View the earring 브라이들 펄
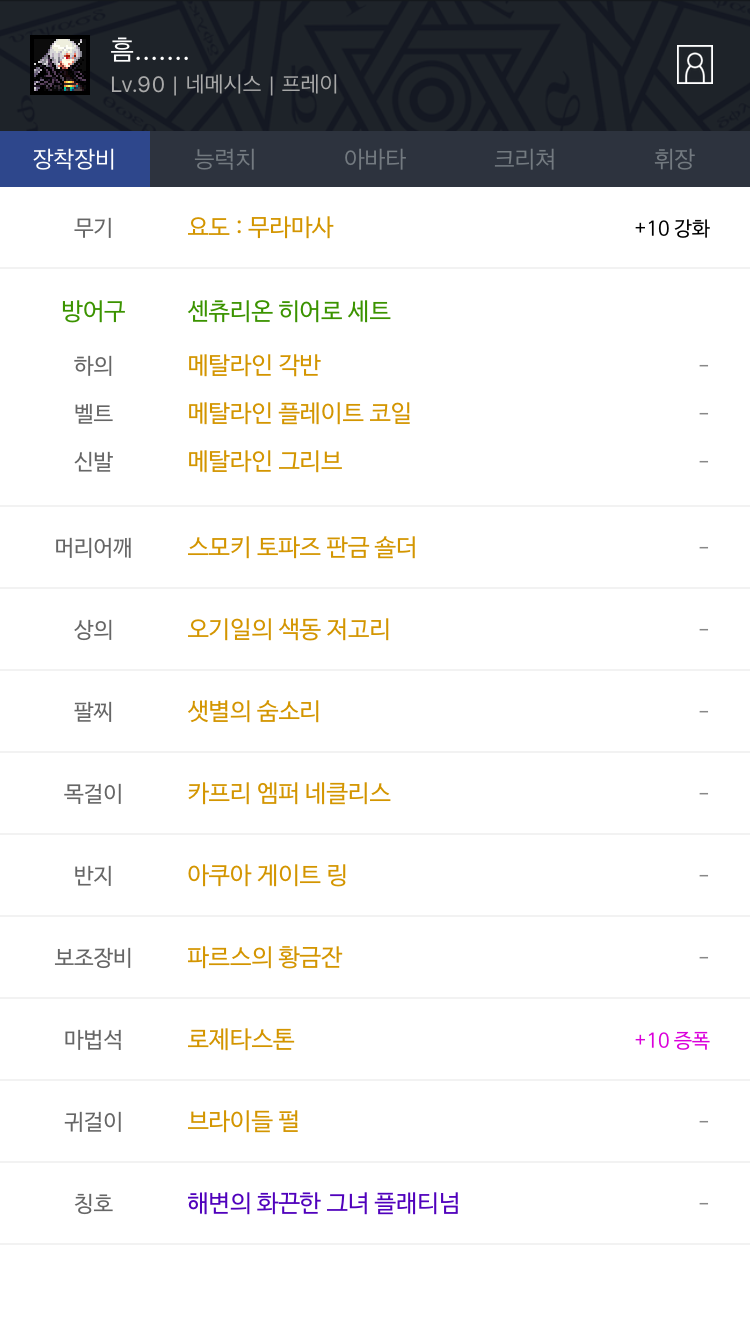750x1334 pixels. [243, 1121]
